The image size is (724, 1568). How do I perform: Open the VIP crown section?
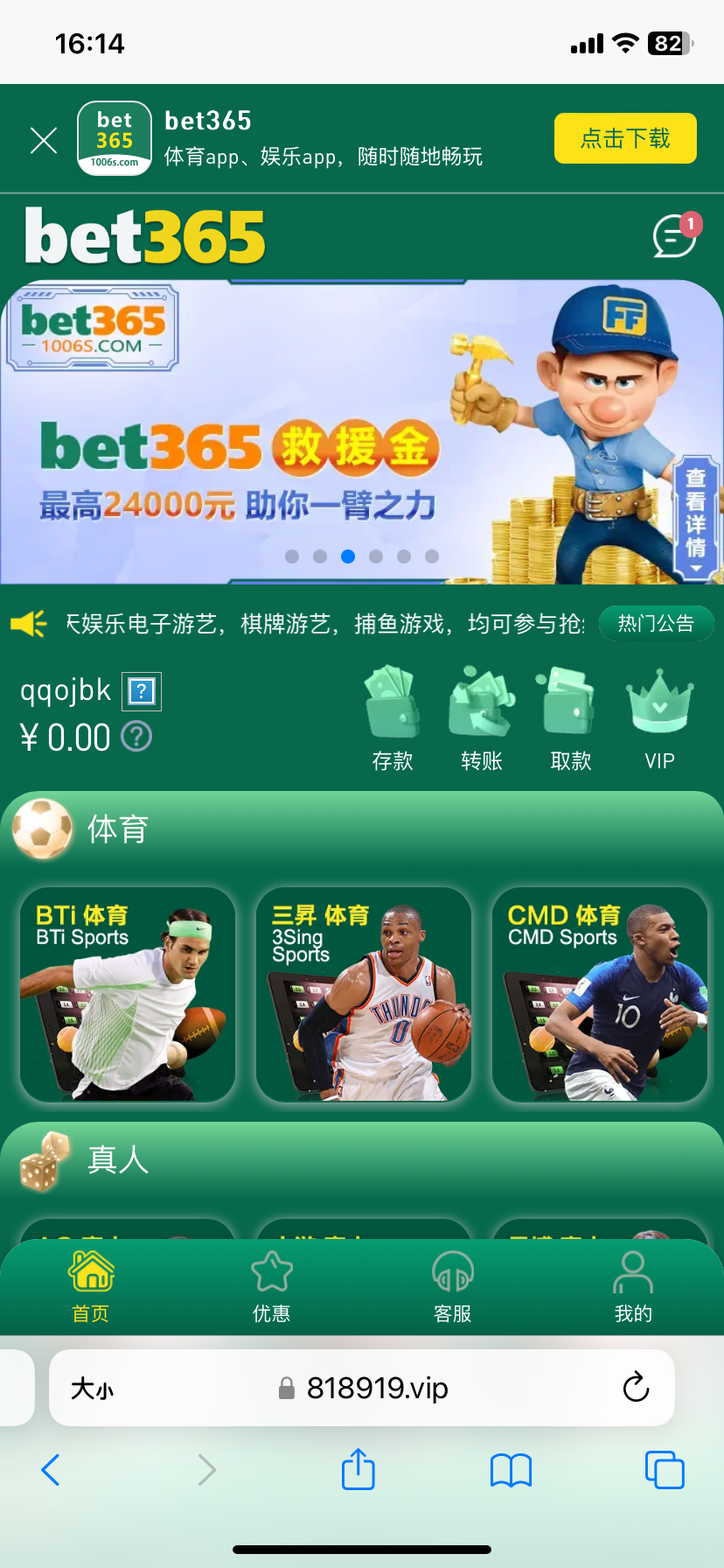click(x=659, y=719)
